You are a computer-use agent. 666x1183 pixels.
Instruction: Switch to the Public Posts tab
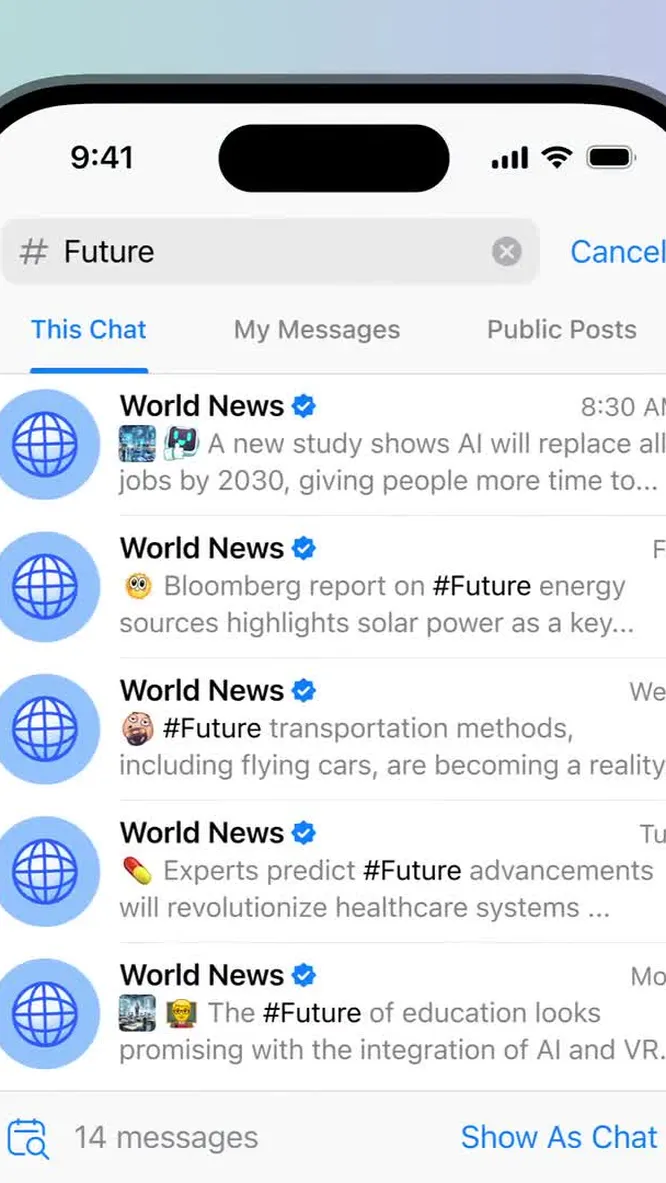point(561,330)
